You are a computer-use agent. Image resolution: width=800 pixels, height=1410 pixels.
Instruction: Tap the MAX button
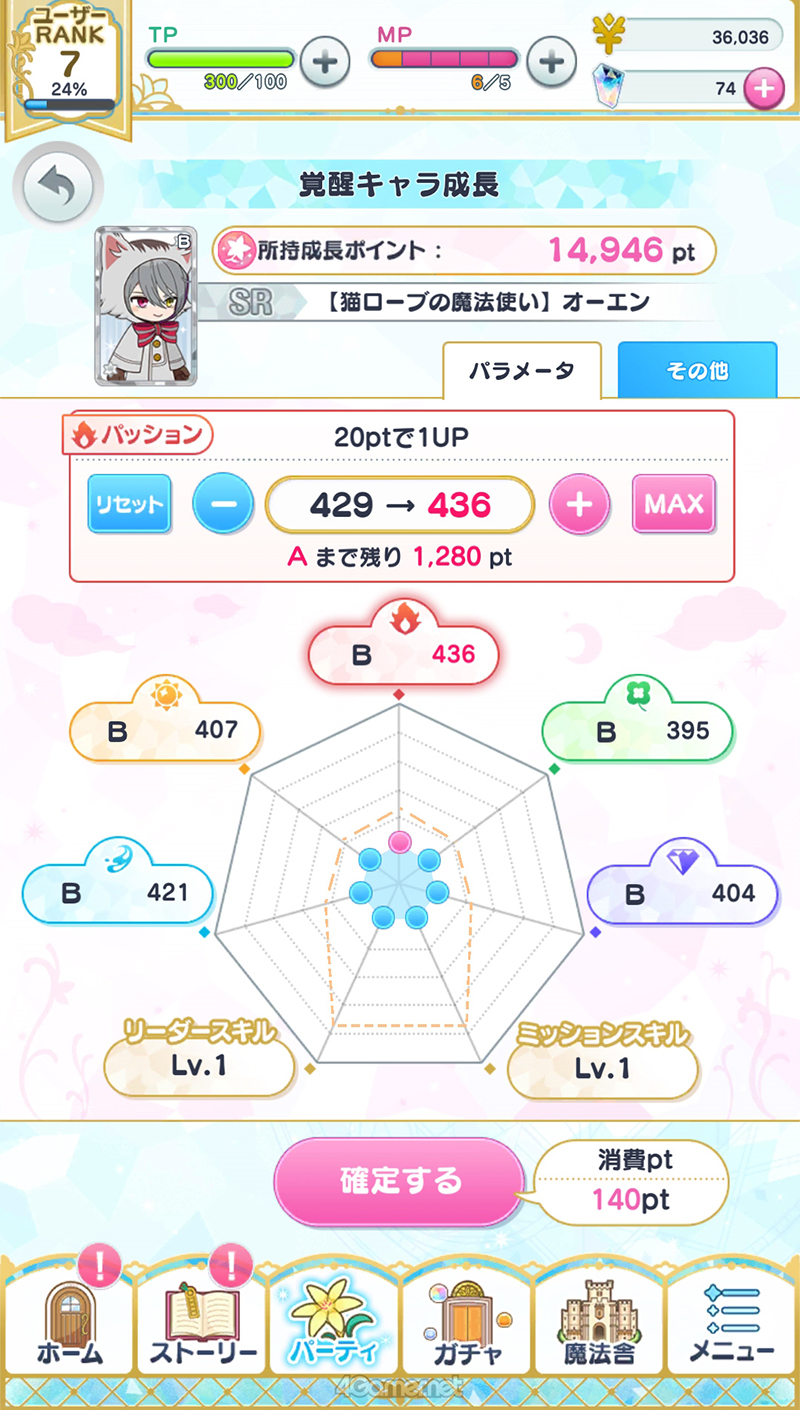point(674,503)
